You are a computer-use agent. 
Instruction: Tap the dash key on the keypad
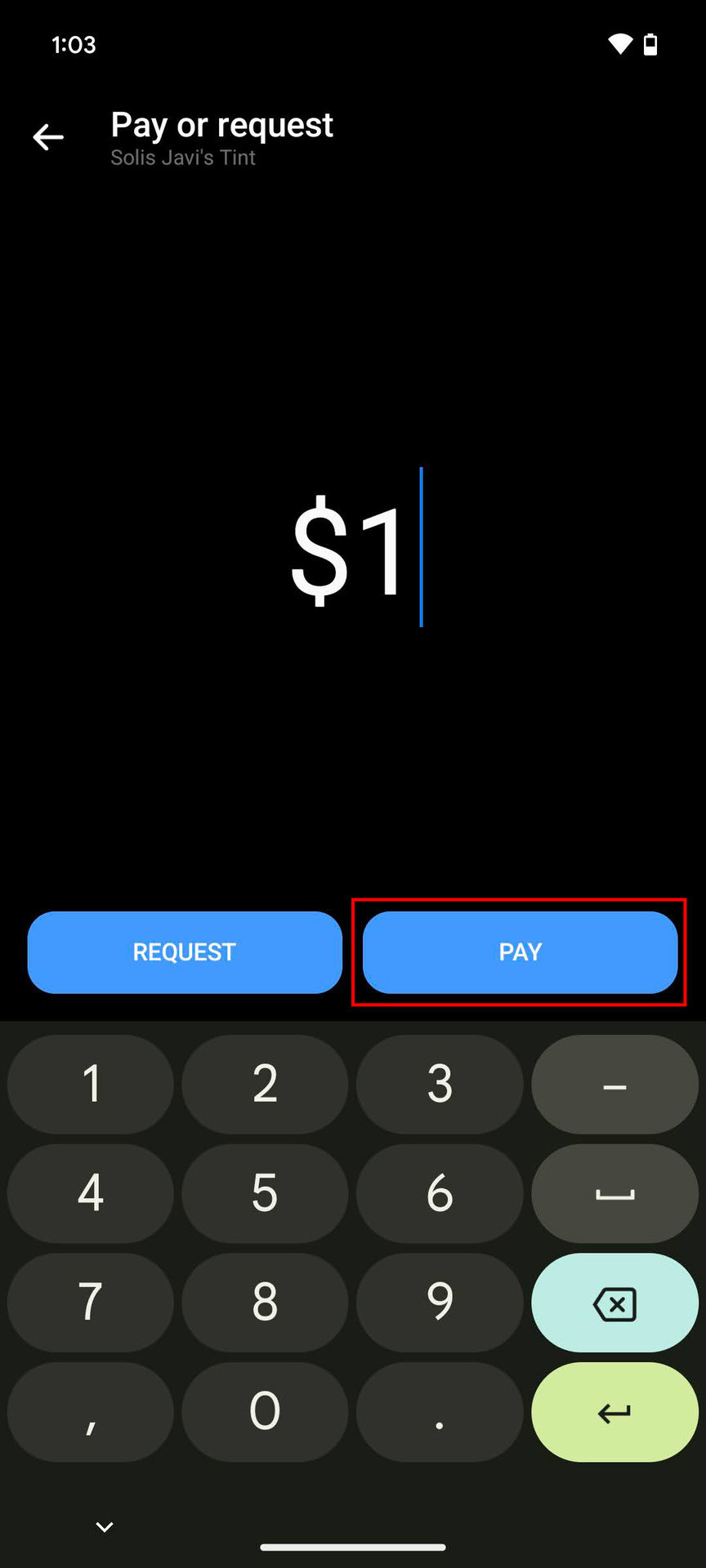[614, 1085]
